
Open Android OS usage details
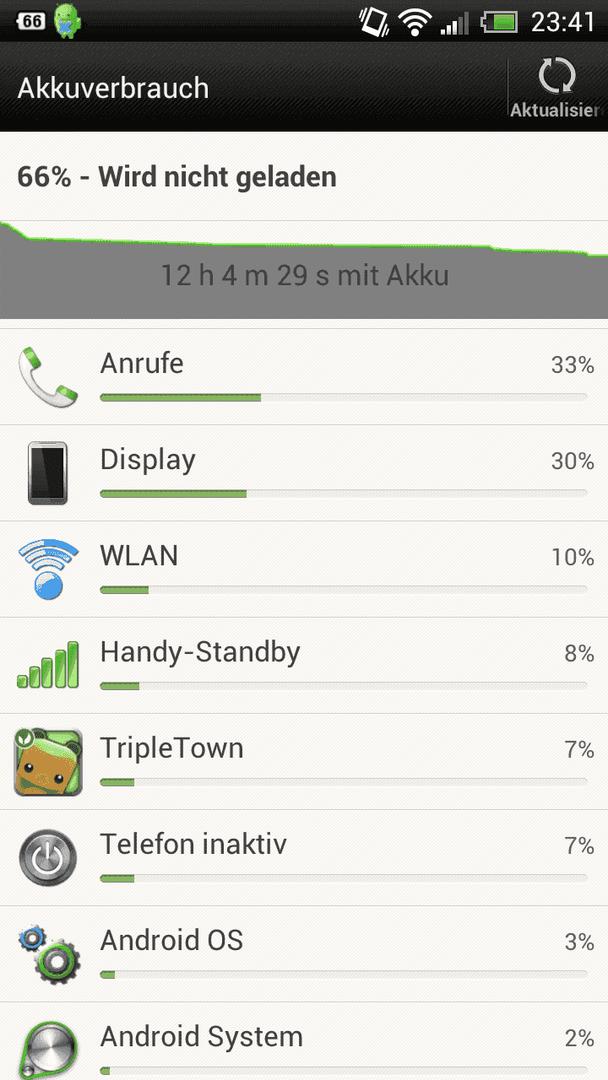(x=304, y=954)
